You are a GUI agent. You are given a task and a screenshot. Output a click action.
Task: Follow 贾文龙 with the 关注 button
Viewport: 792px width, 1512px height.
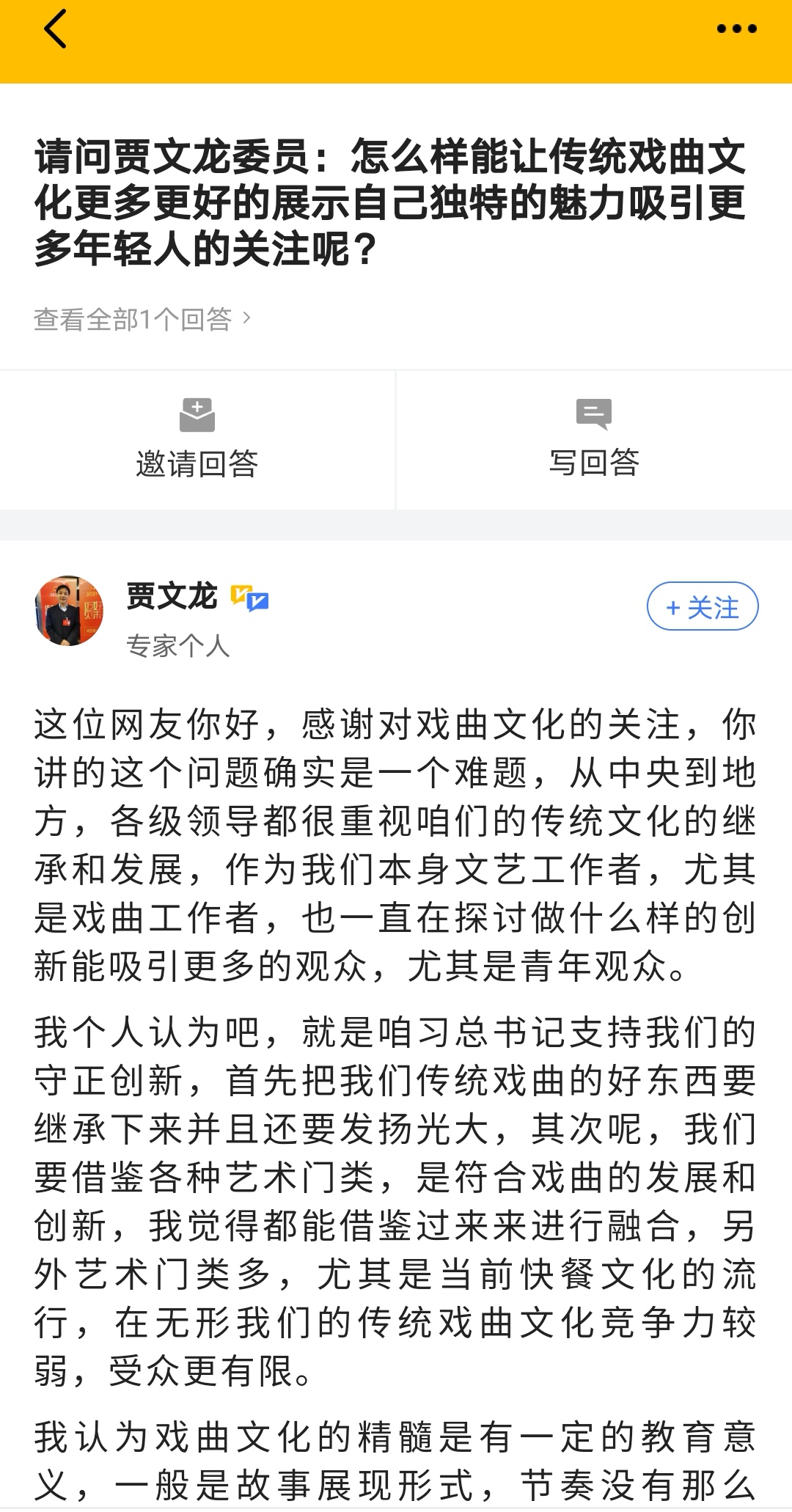click(x=702, y=606)
